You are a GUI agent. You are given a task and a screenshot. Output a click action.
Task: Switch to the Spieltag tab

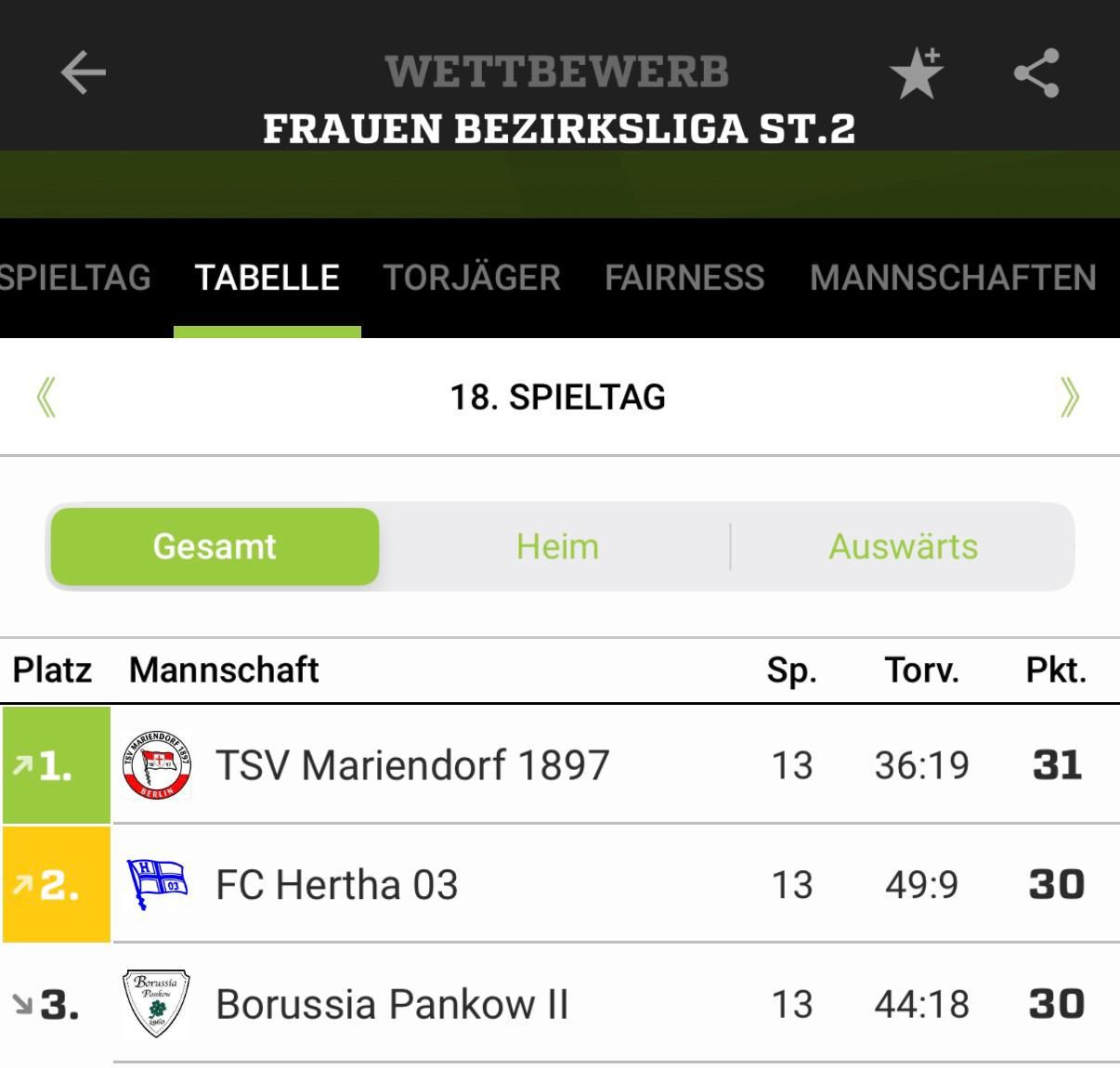[x=74, y=278]
